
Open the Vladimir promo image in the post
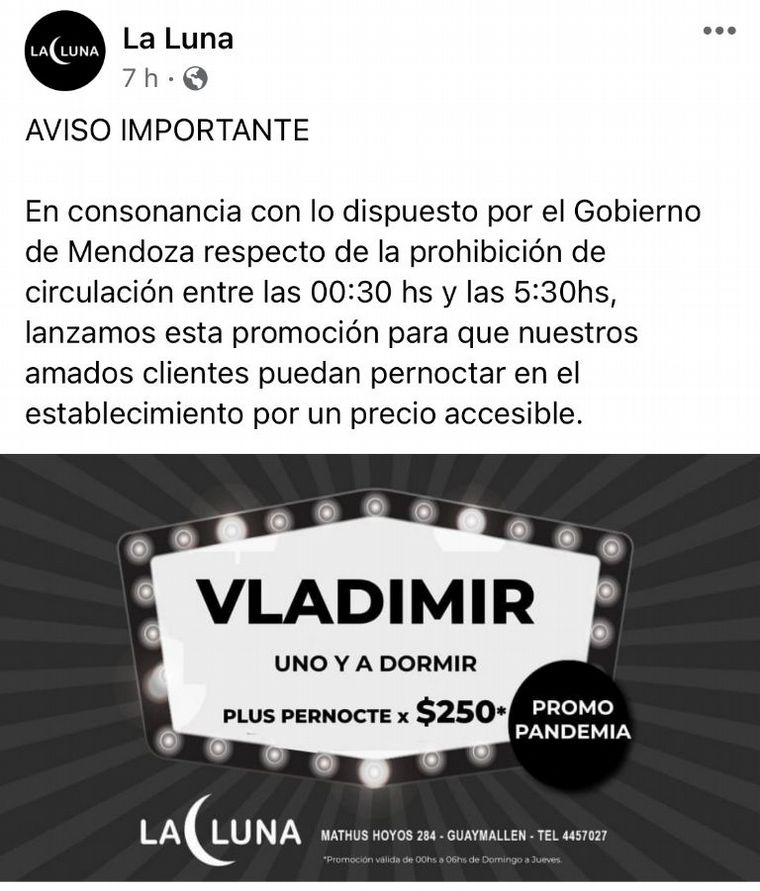point(380,667)
